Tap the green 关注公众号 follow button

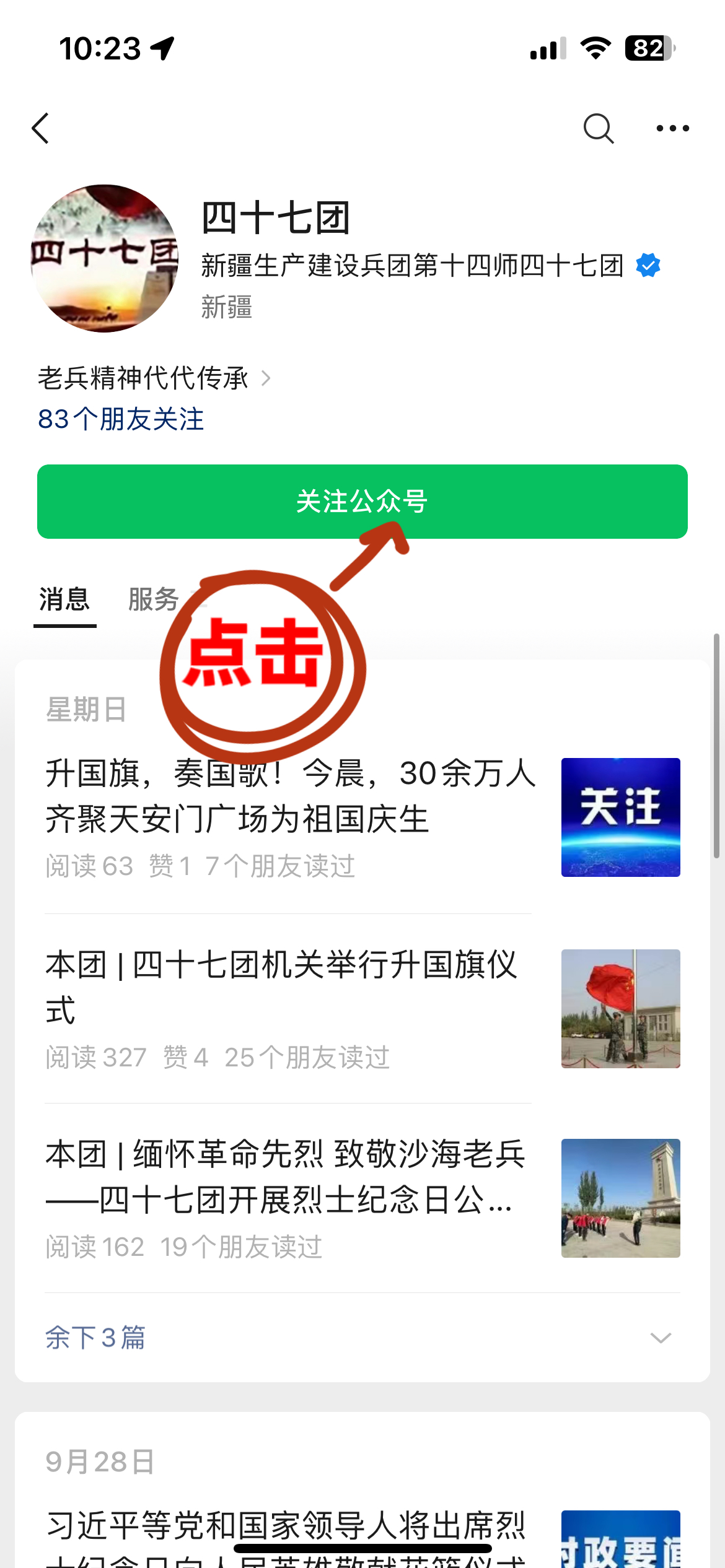[x=362, y=501]
